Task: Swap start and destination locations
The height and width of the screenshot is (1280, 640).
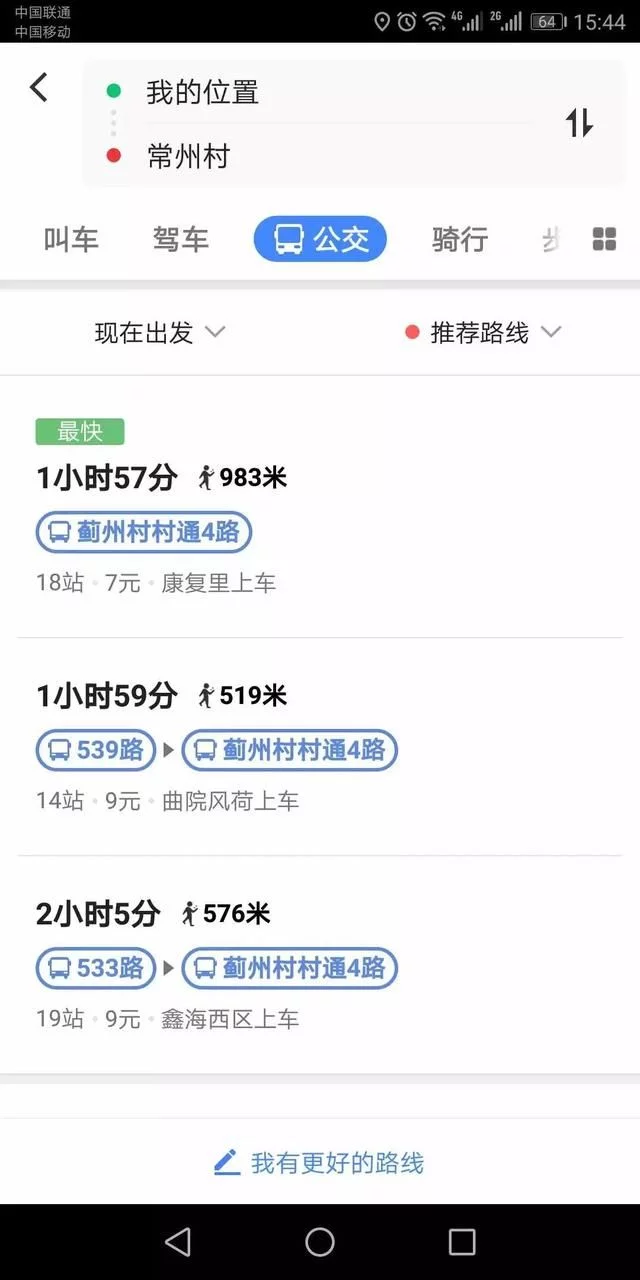Action: pyautogui.click(x=579, y=123)
